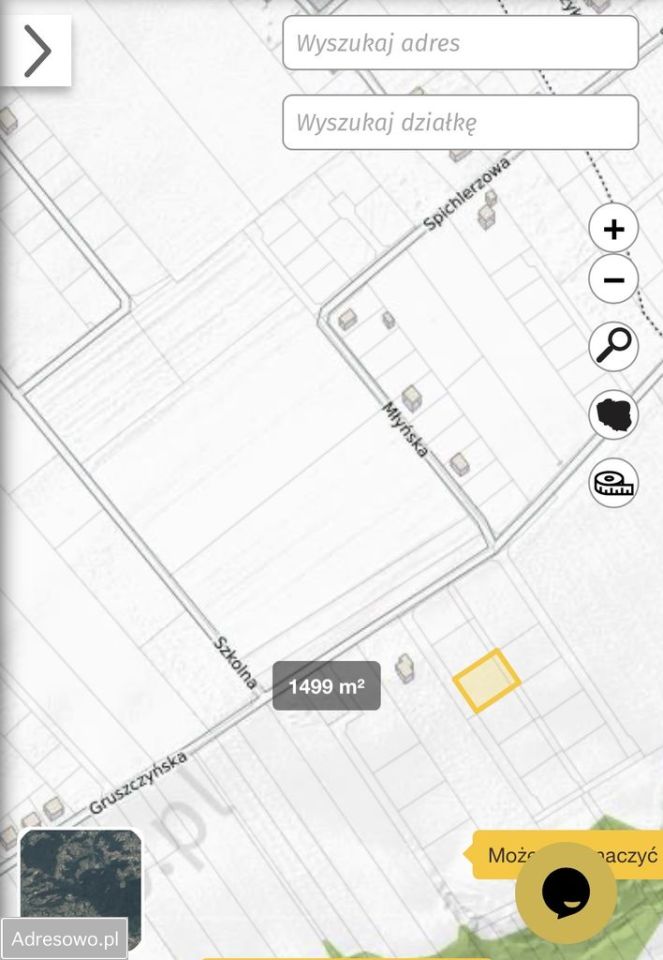Zoom out with the minus button
Viewport: 663px width, 960px height.
pyautogui.click(x=613, y=279)
